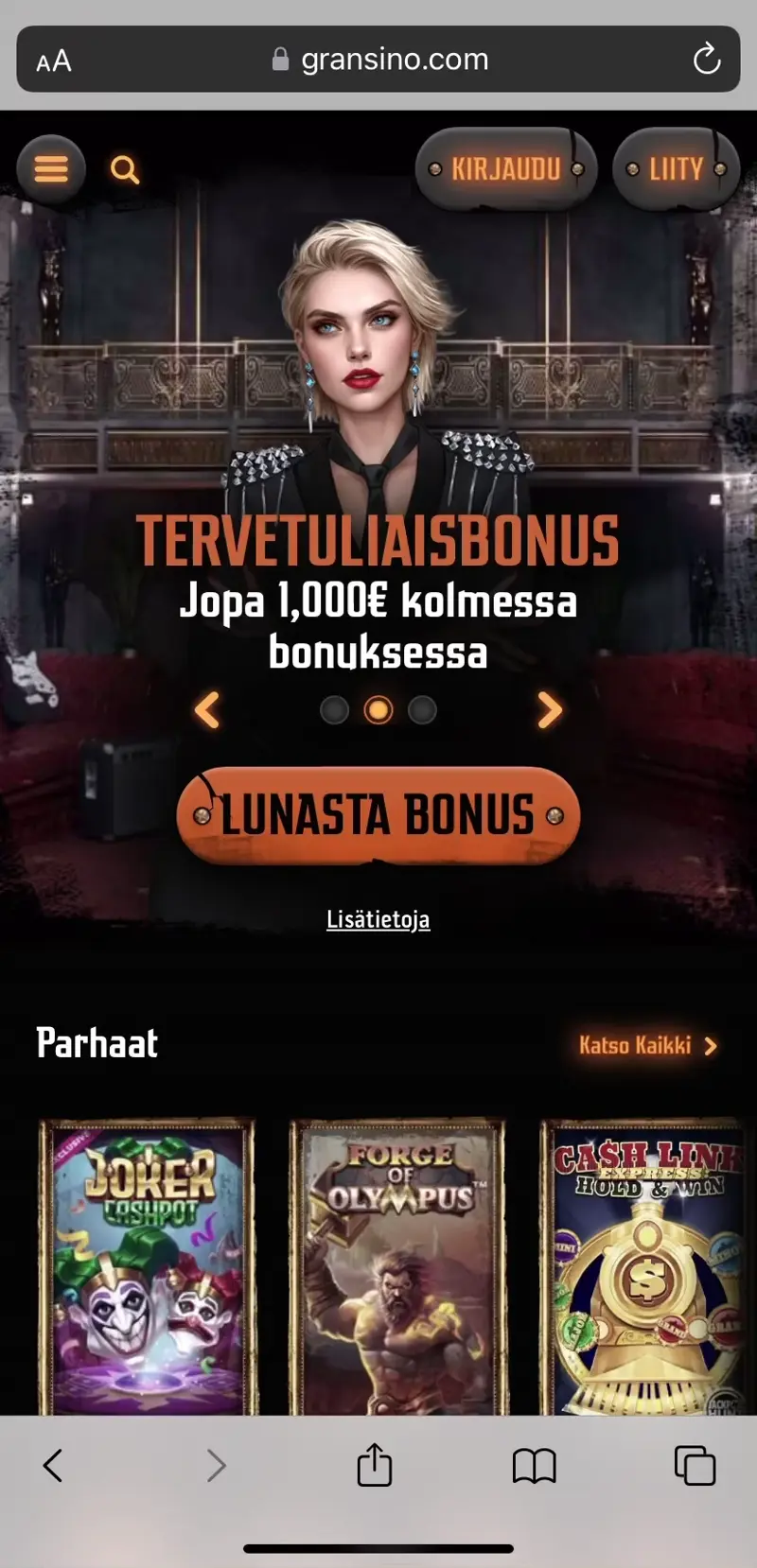Open the Forge of Olympus game
Image resolution: width=757 pixels, height=1568 pixels.
397,1267
